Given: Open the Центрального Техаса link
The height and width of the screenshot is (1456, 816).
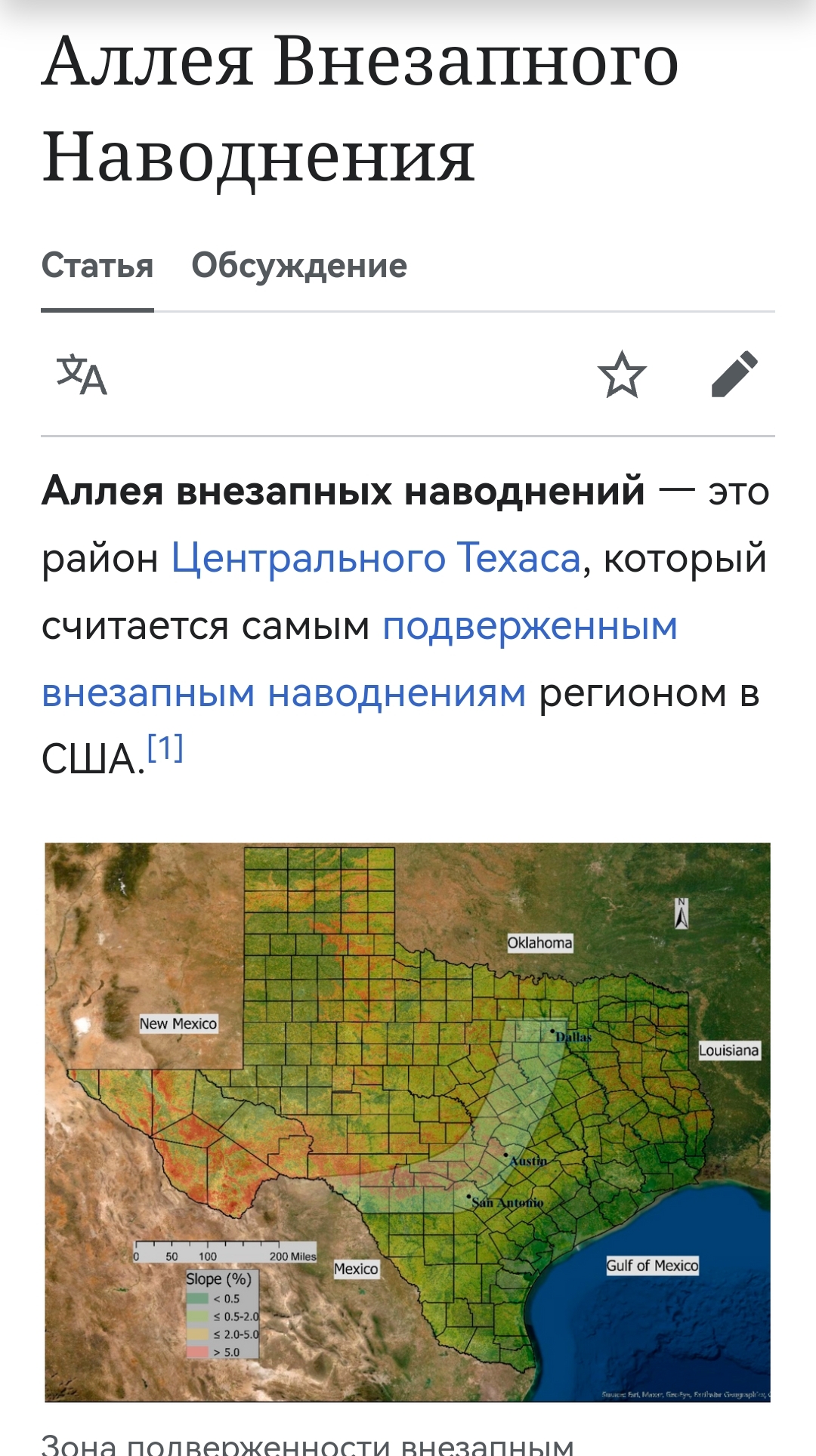Looking at the screenshot, I should [x=376, y=559].
